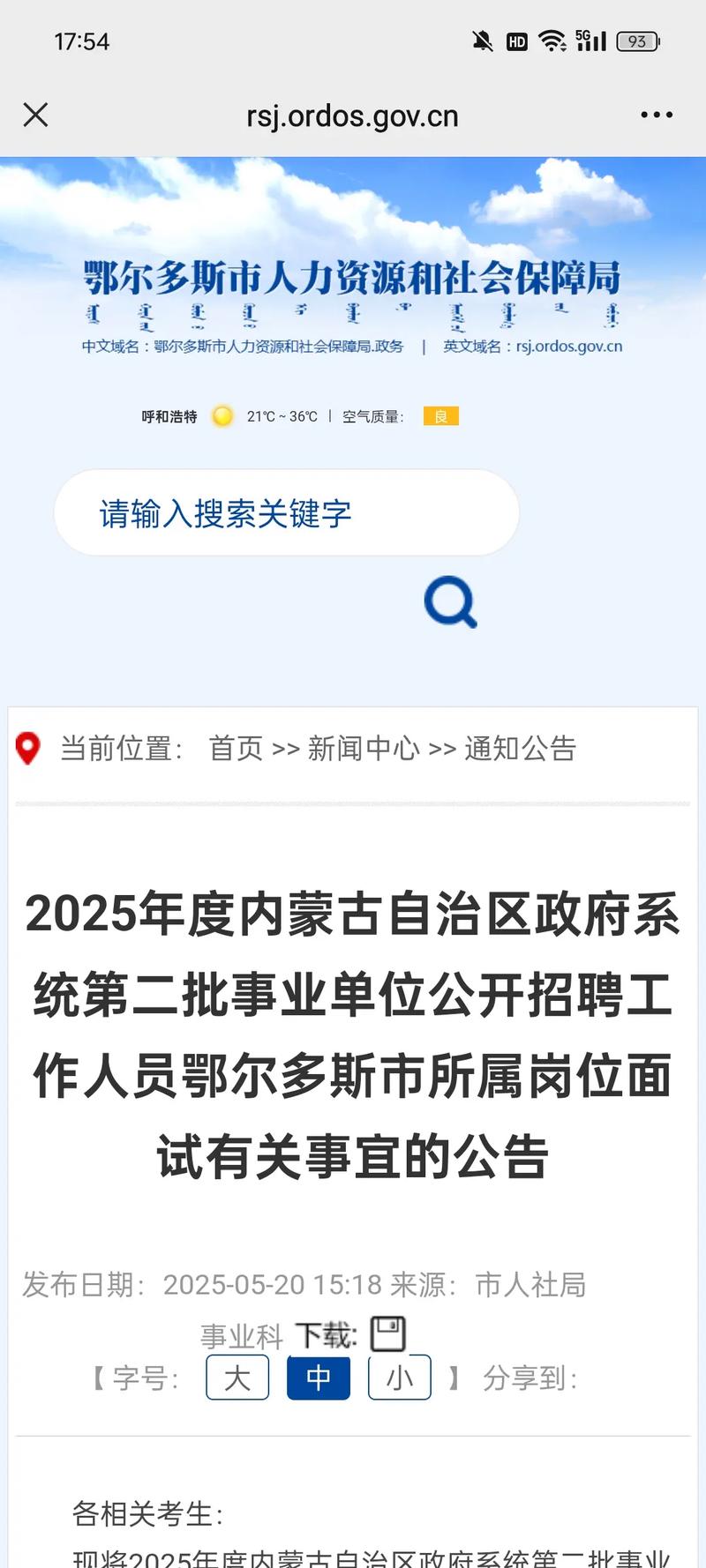Tap the Wi-Fi icon in the status bar
The width and height of the screenshot is (706, 1568).
(x=553, y=41)
